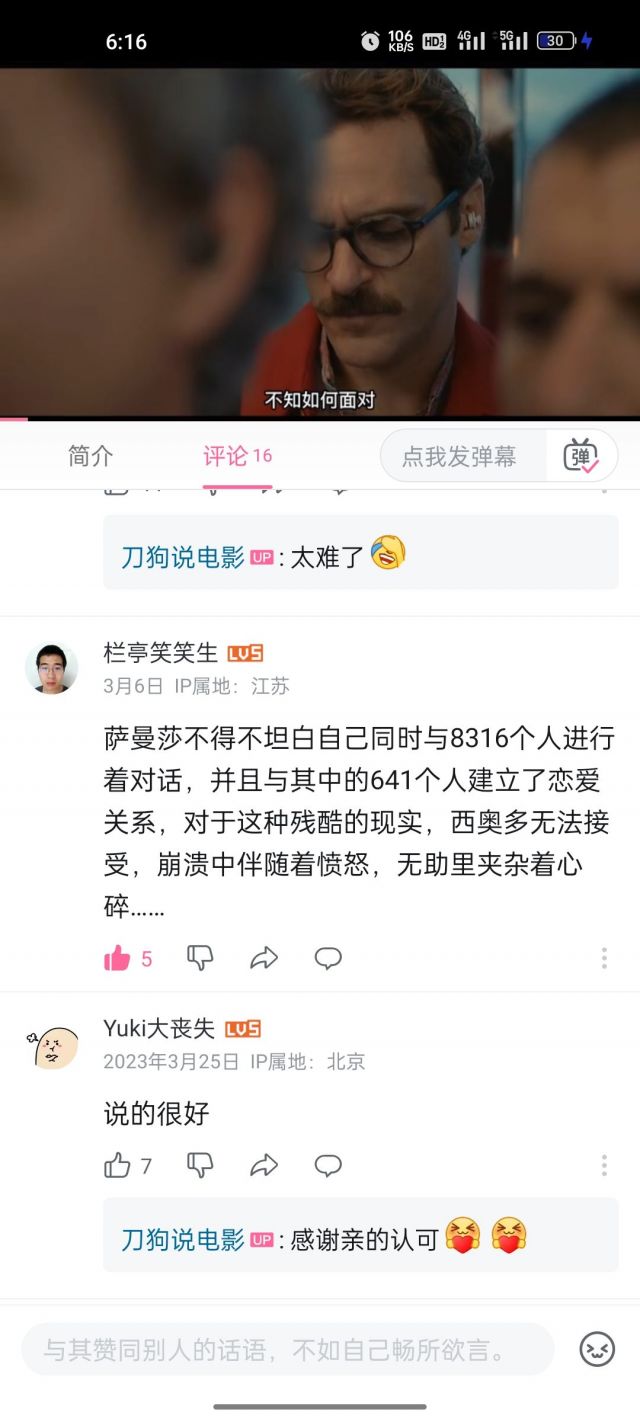
Task: Reply to Yuki大丧失's comment
Action: (328, 1165)
